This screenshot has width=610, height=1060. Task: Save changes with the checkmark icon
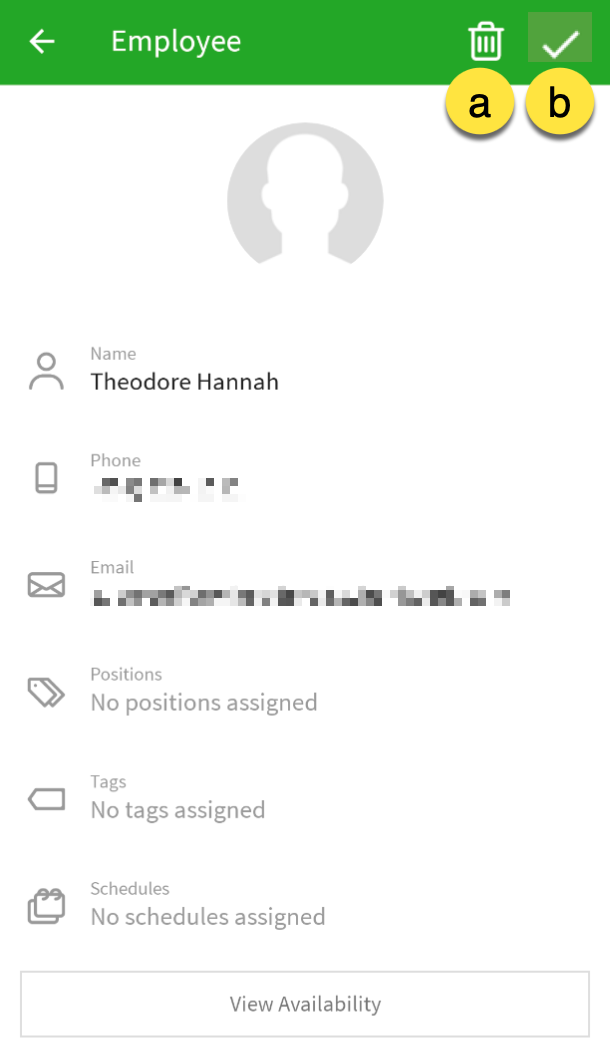[x=560, y=37]
